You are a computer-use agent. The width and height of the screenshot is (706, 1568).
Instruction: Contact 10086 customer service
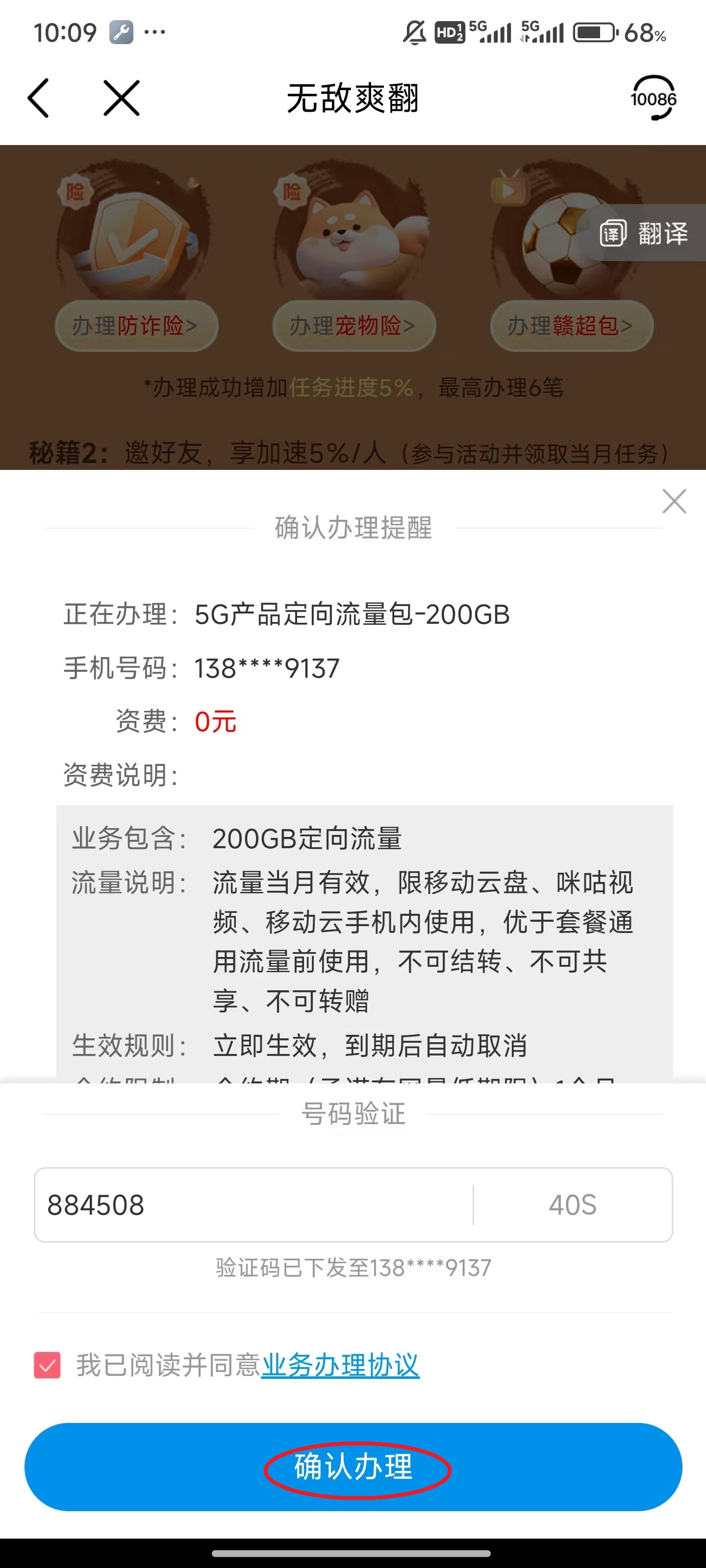(653, 98)
